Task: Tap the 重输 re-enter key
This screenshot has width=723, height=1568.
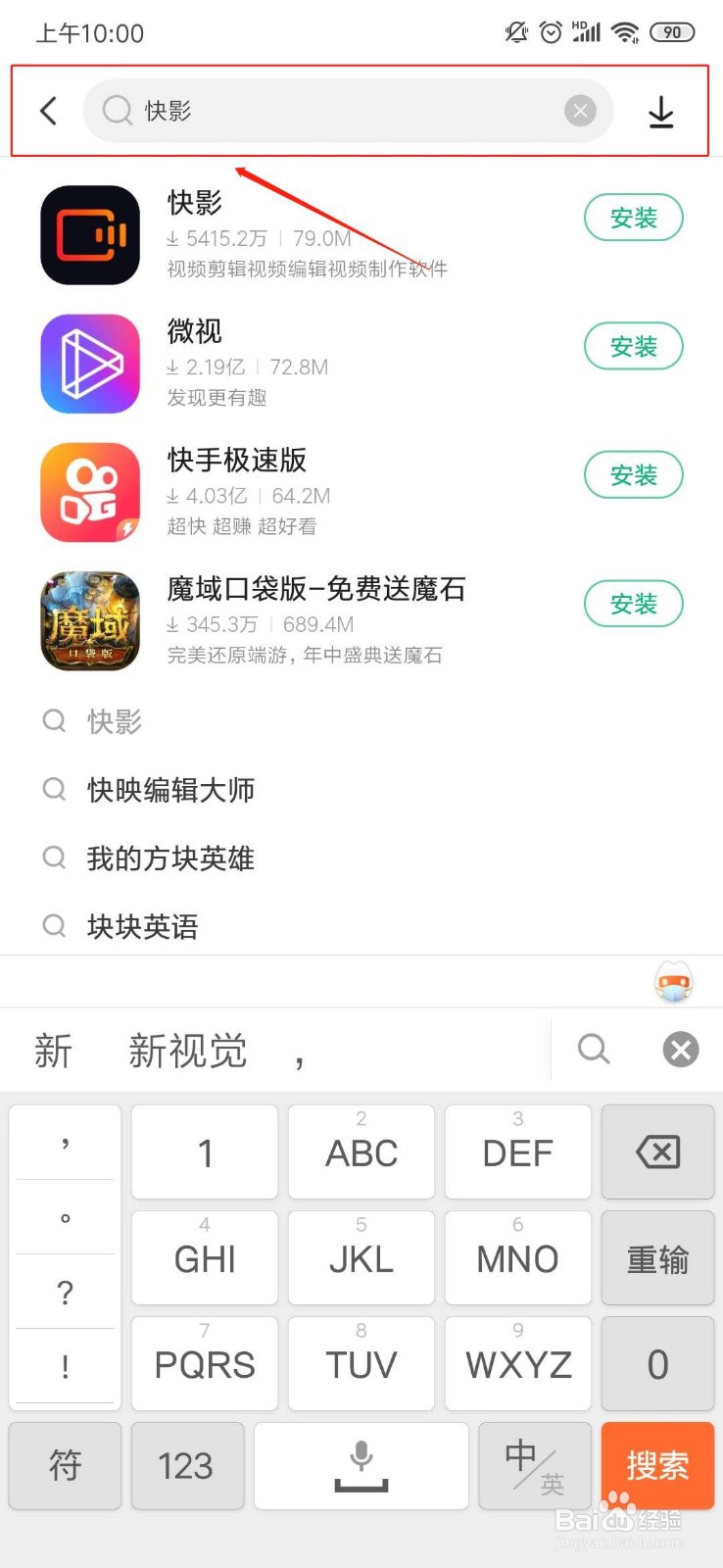Action: point(657,1258)
